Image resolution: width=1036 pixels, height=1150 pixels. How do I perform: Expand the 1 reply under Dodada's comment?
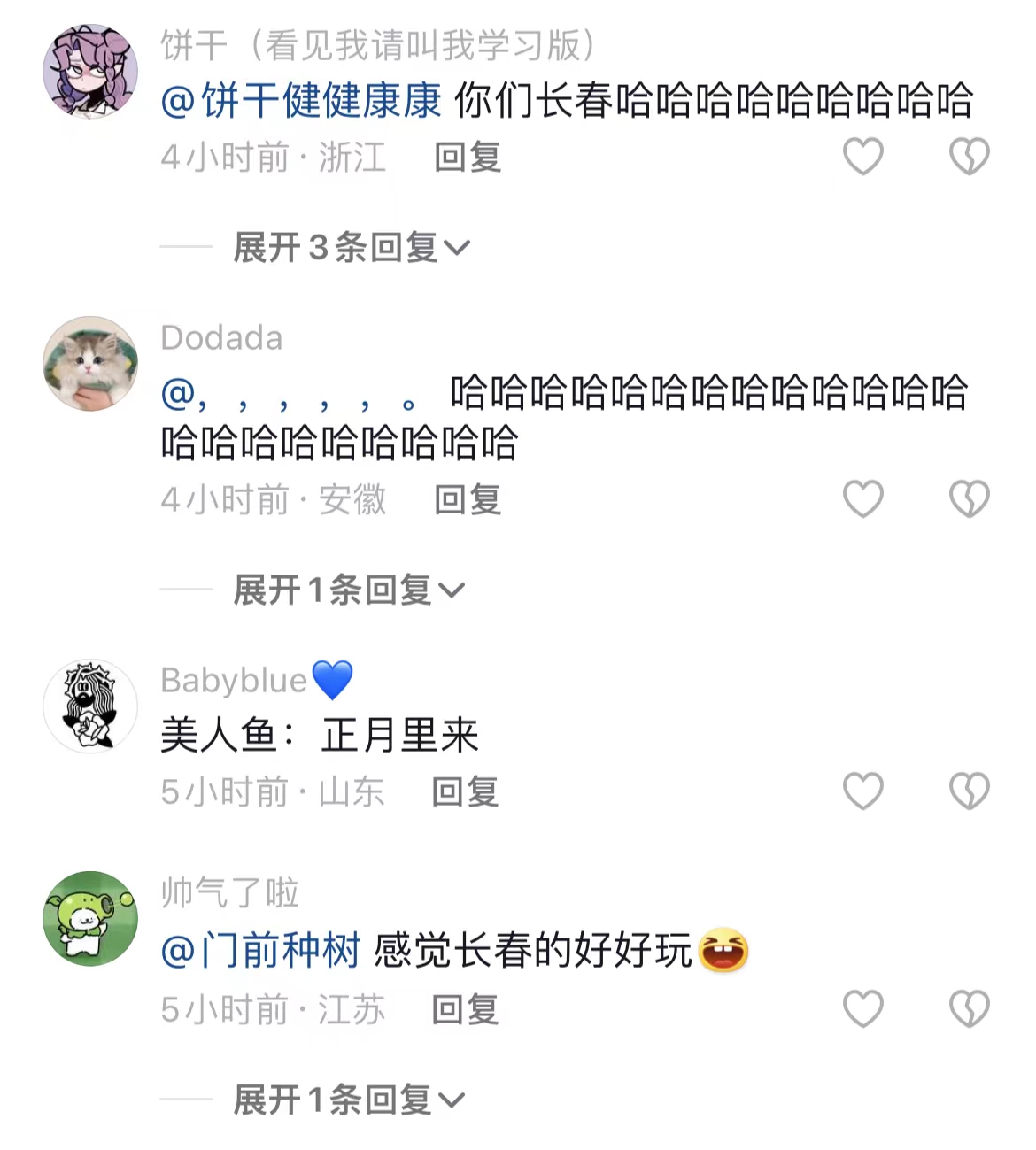347,589
